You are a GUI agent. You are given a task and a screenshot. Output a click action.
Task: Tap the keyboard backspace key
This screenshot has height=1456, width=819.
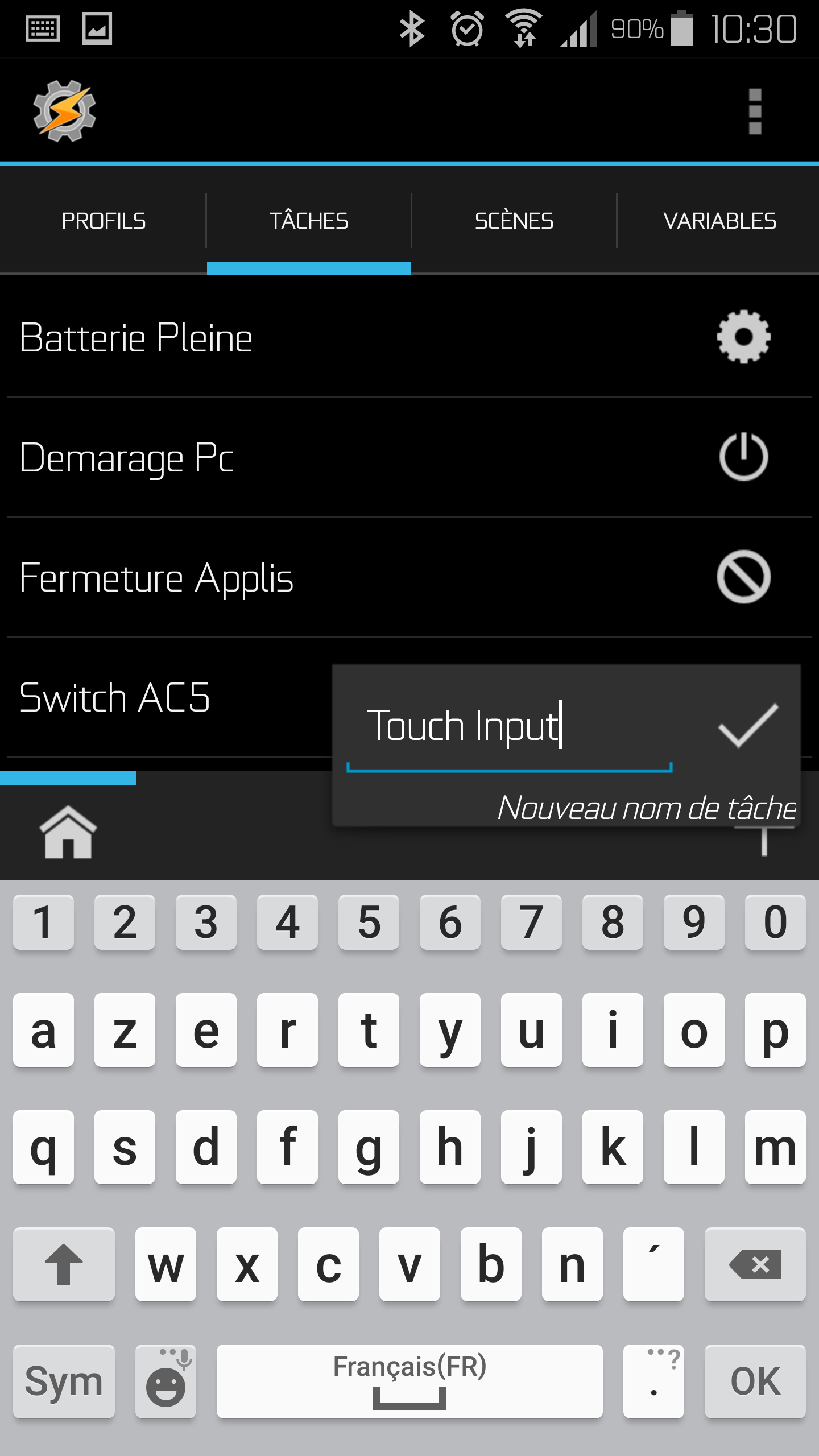[x=755, y=1265]
